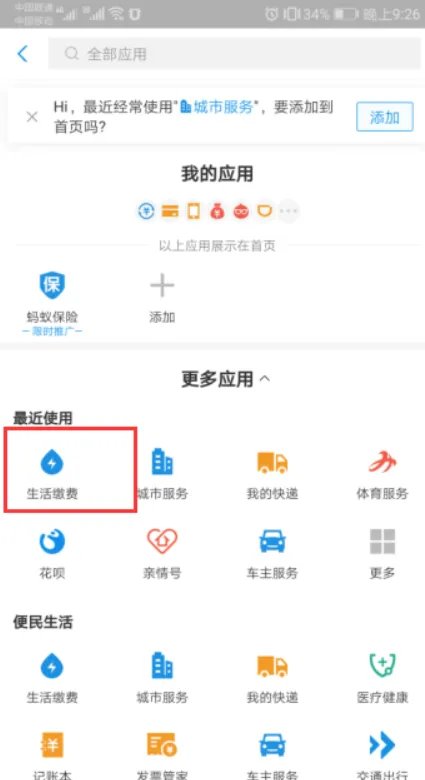Tap the 更多 grid tile
The width and height of the screenshot is (425, 780).
[382, 554]
